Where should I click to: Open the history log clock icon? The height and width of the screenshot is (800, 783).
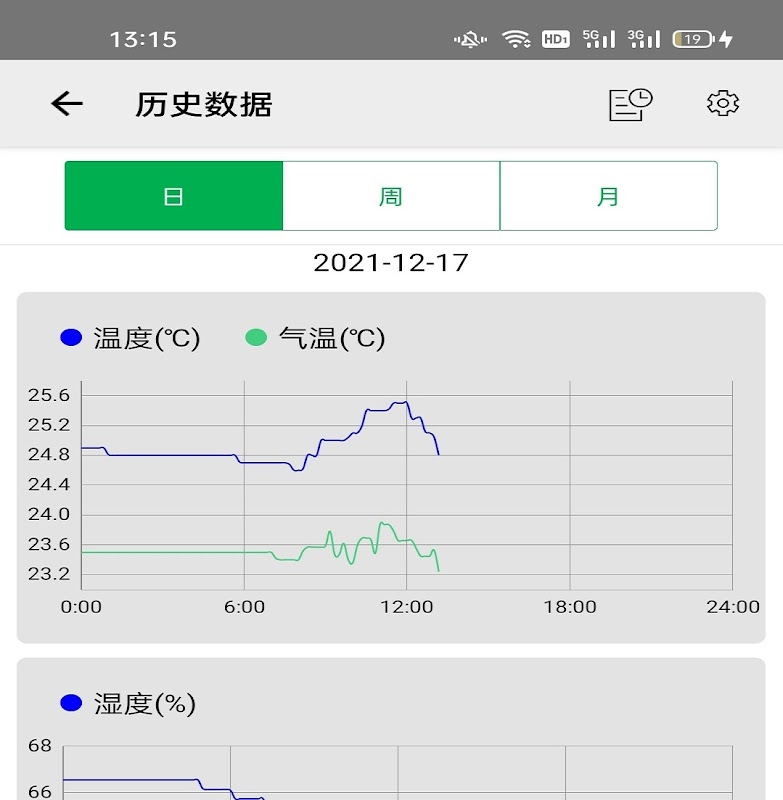coord(630,104)
